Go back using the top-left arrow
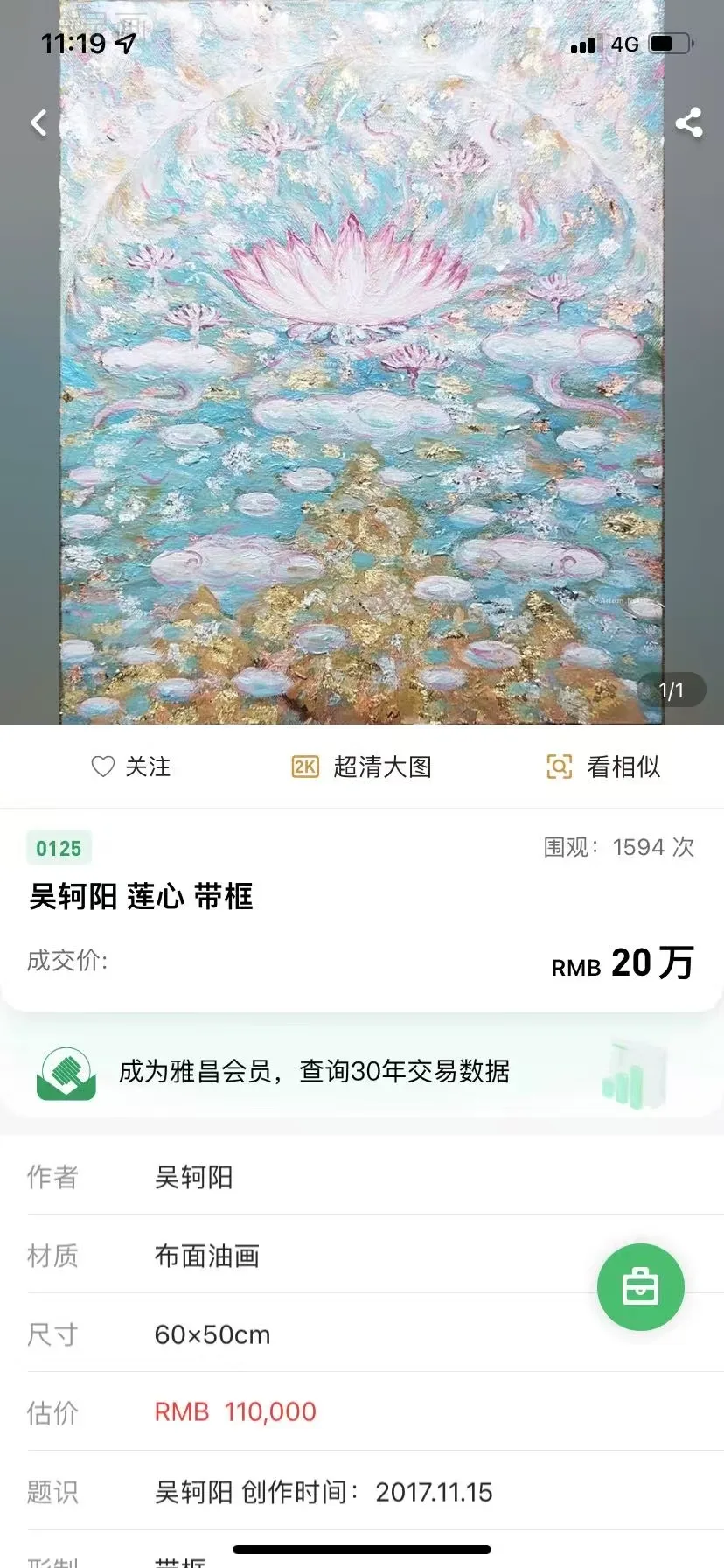Viewport: 724px width, 1568px height. [38, 122]
